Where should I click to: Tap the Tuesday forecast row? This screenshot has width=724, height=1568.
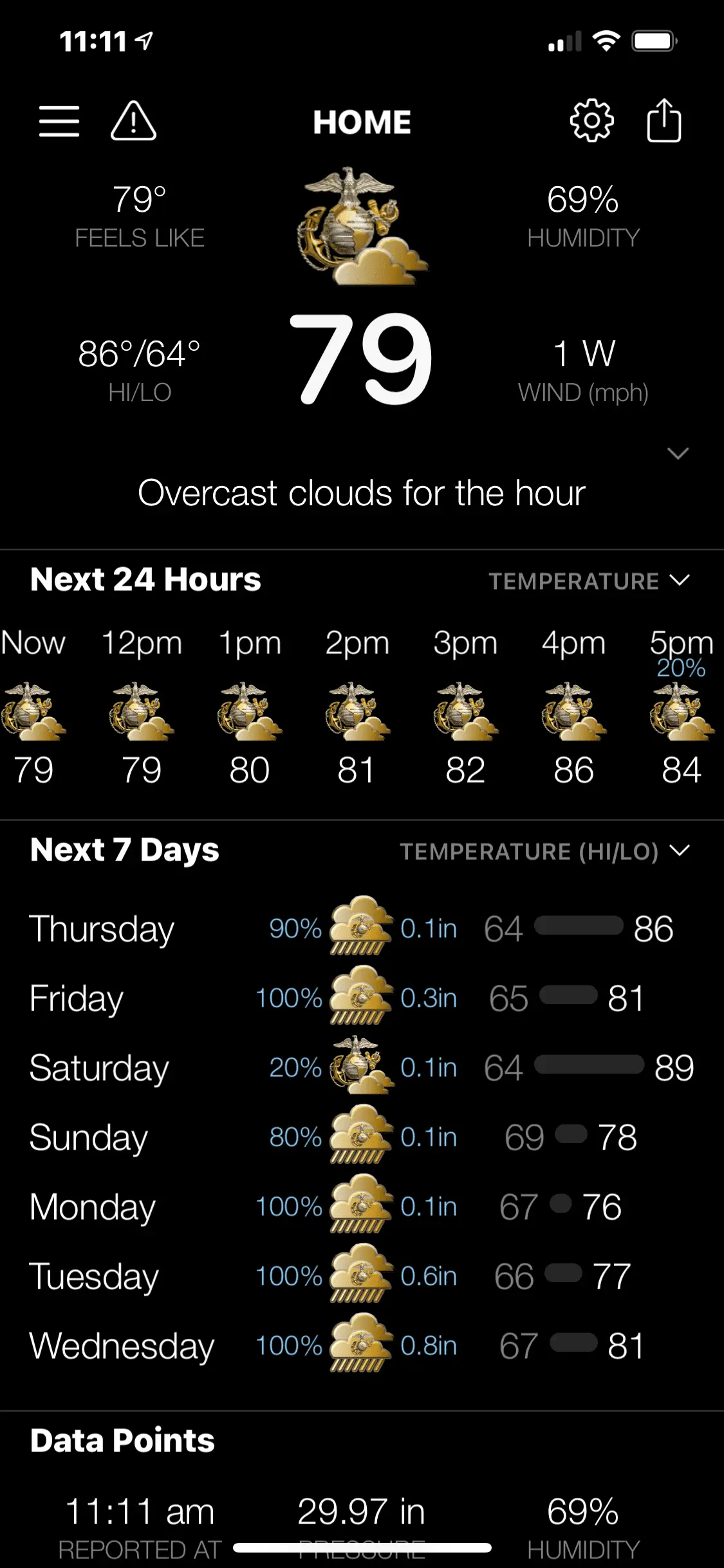360,1276
